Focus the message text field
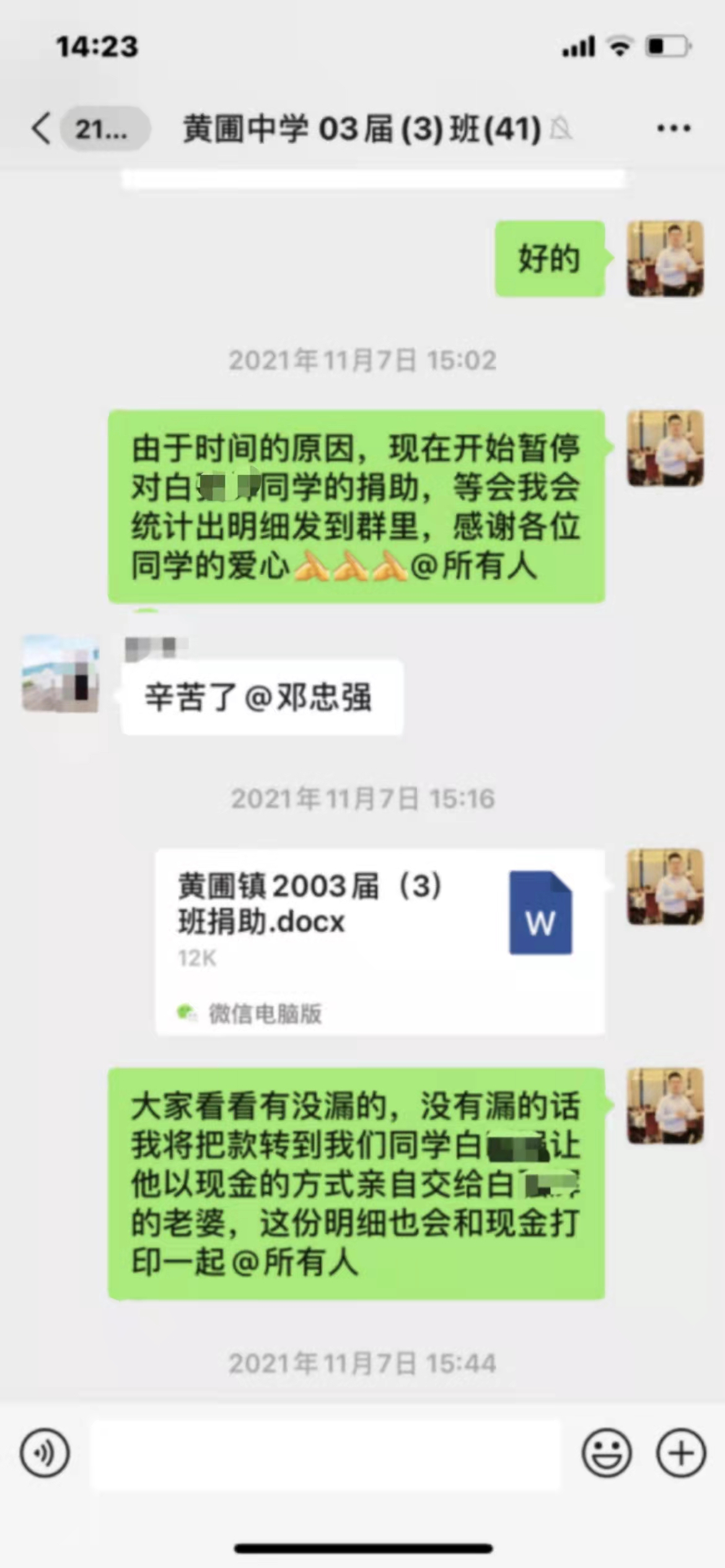 (x=325, y=1453)
